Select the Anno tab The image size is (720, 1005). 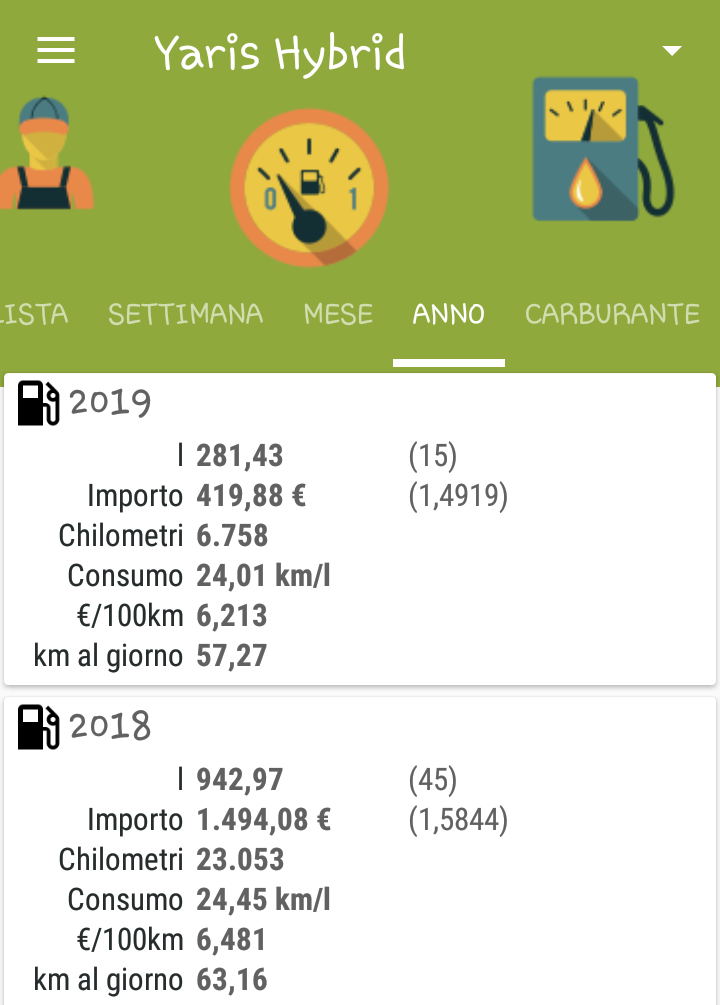[x=448, y=314]
